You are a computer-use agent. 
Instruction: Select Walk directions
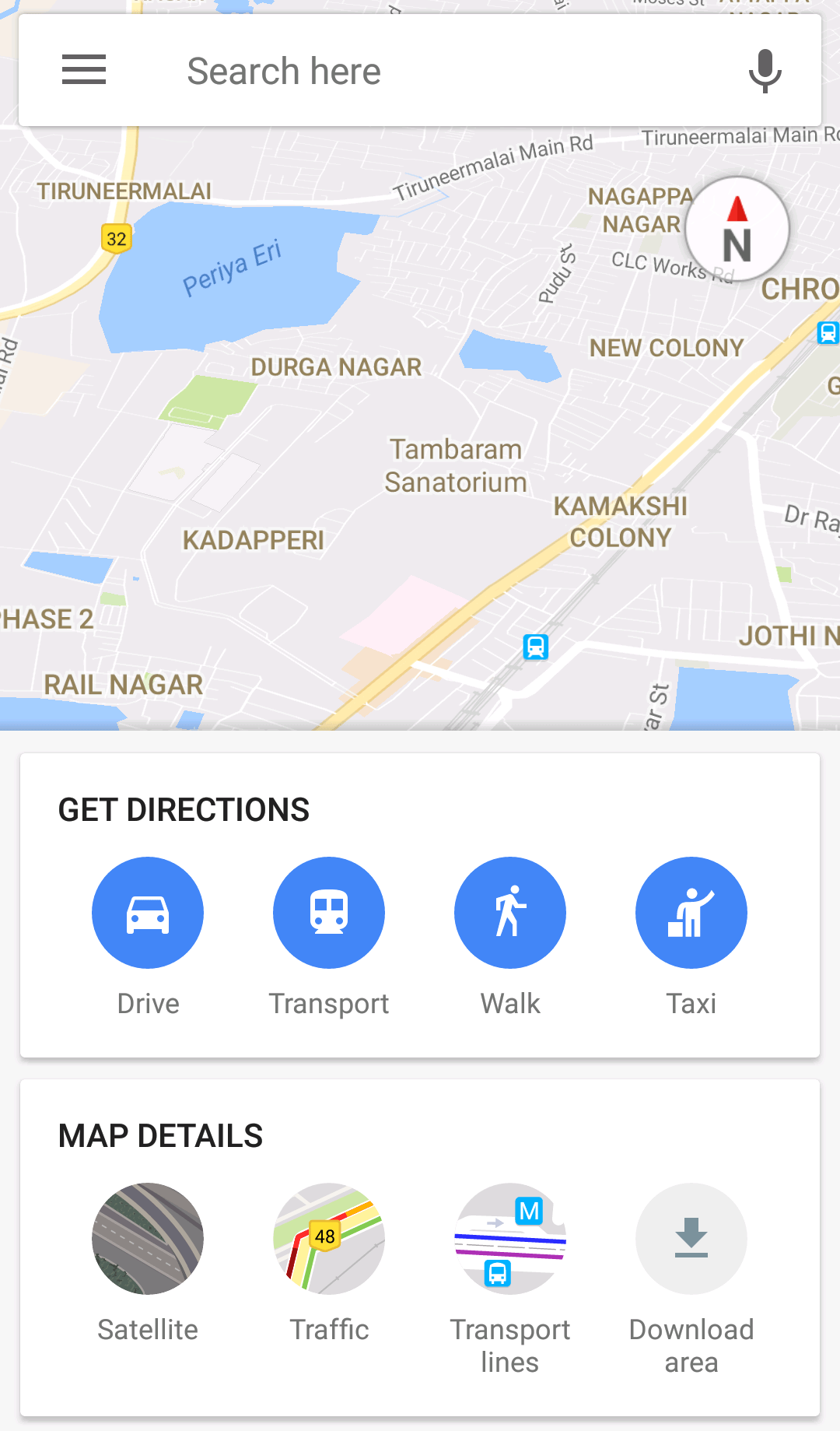(x=510, y=913)
